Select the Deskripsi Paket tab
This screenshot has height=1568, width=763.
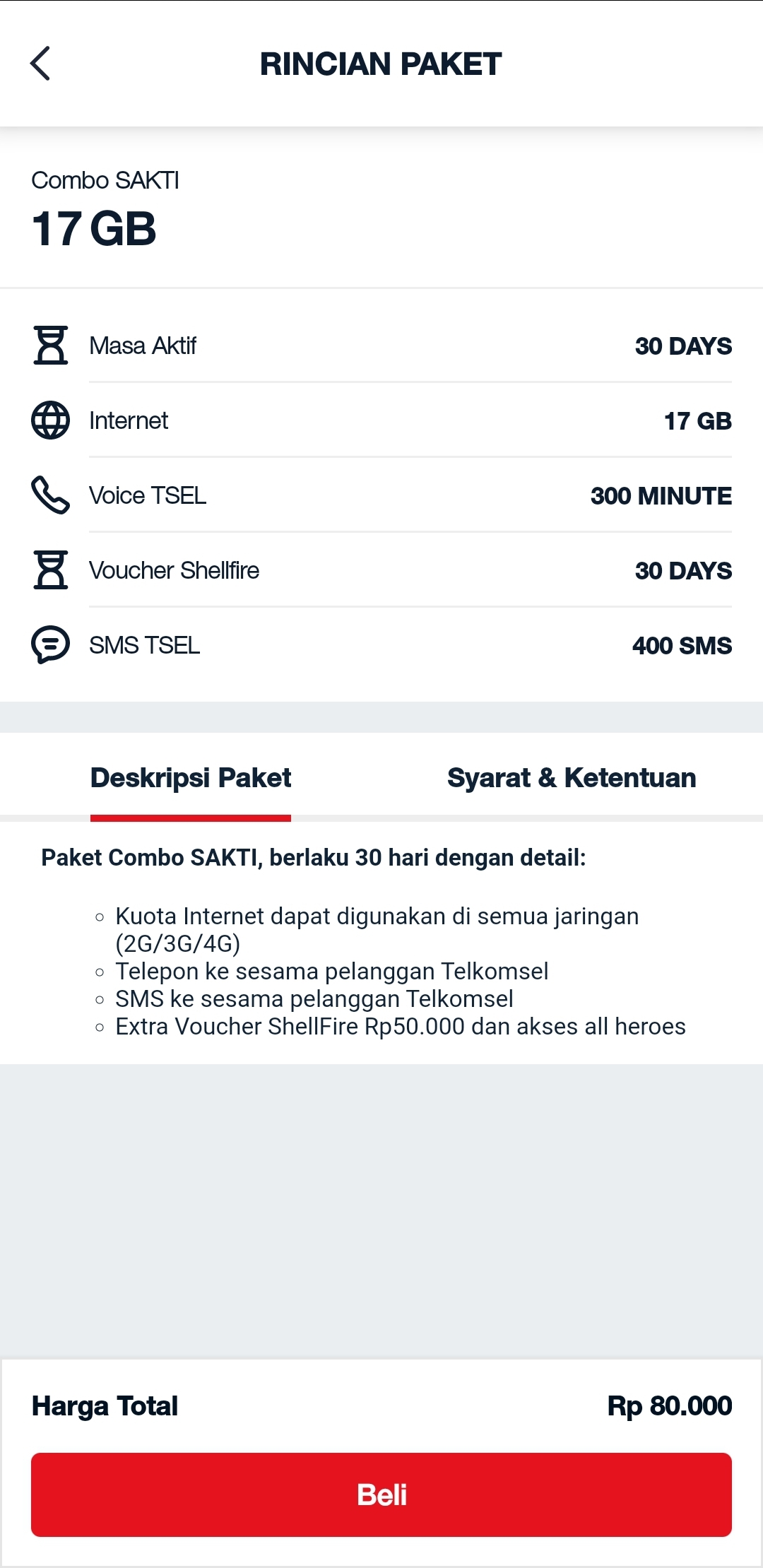click(191, 778)
